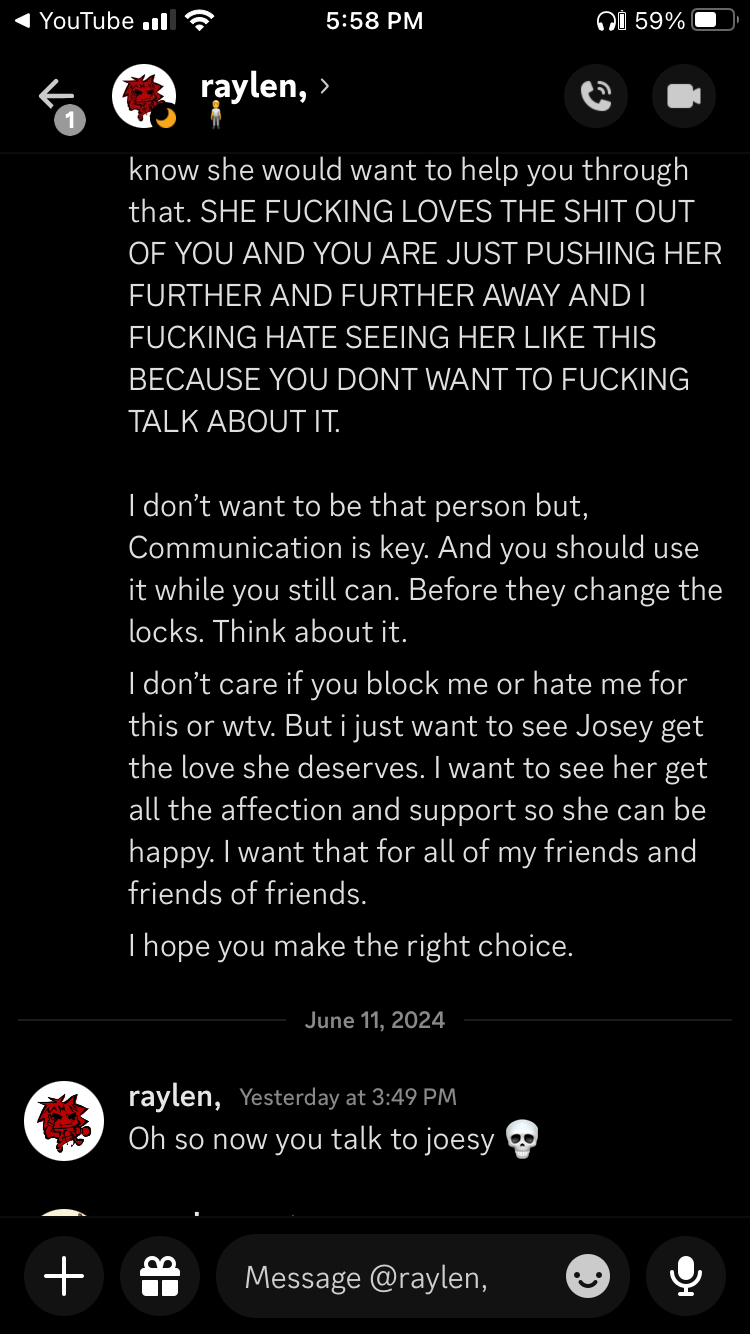Screen dimensions: 750x1334
Task: Start a voice call with raylen
Action: pyautogui.click(x=596, y=96)
